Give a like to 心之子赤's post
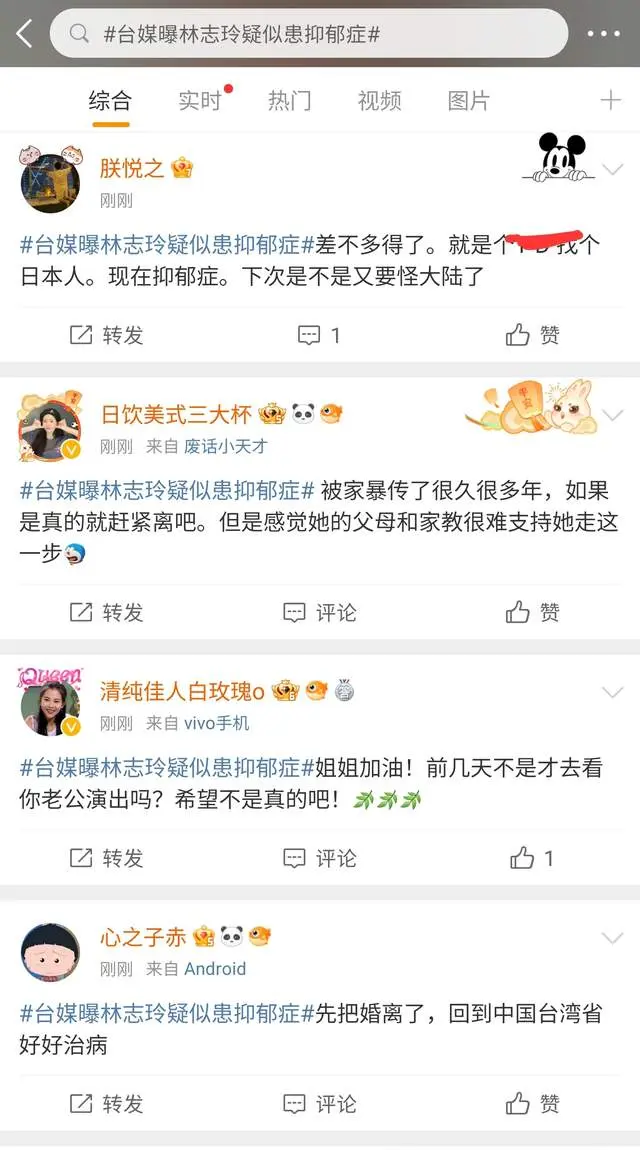Image resolution: width=640 pixels, height=1150 pixels. tap(532, 1104)
